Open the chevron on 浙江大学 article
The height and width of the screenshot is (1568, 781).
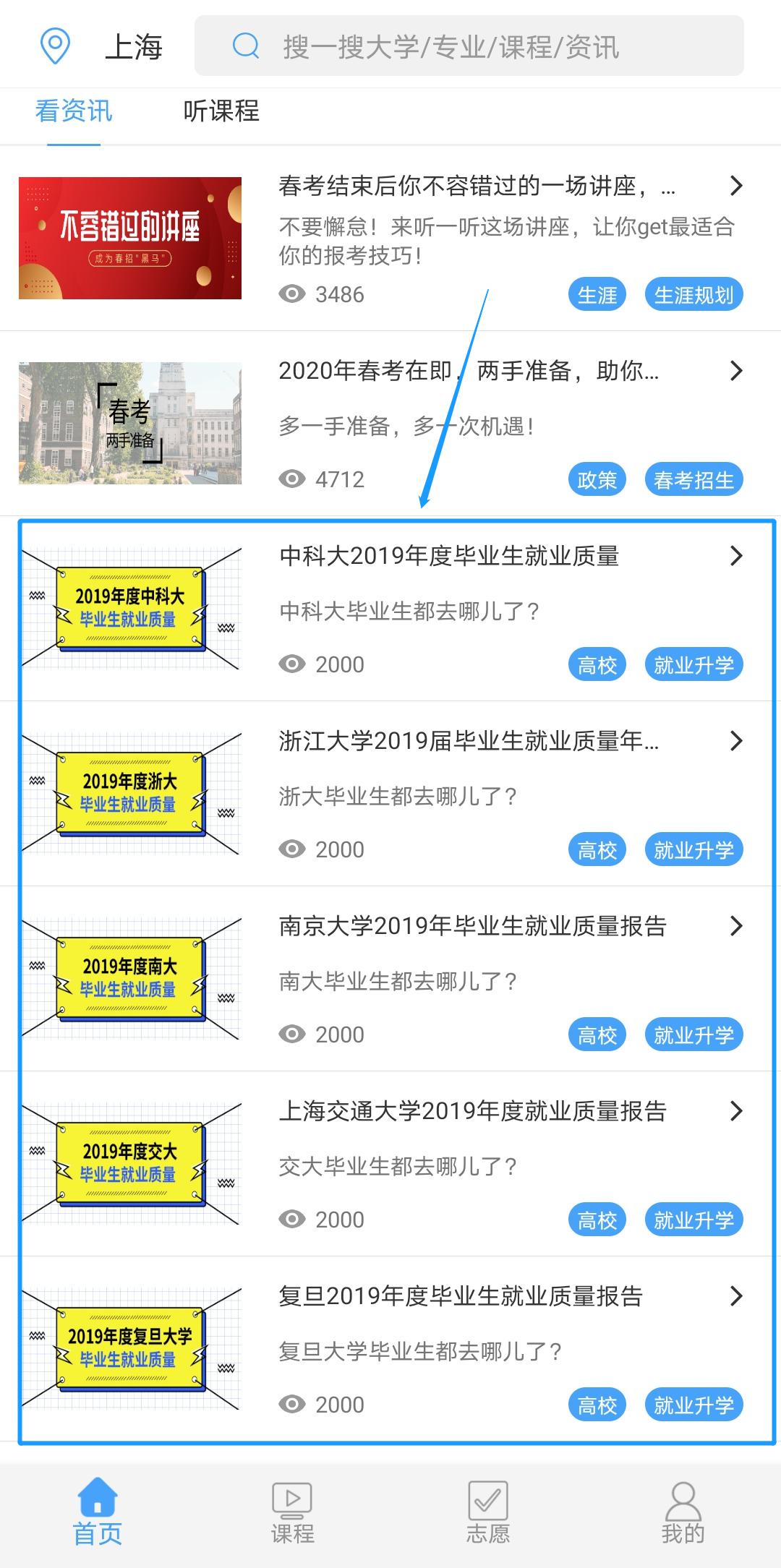pyautogui.click(x=736, y=740)
